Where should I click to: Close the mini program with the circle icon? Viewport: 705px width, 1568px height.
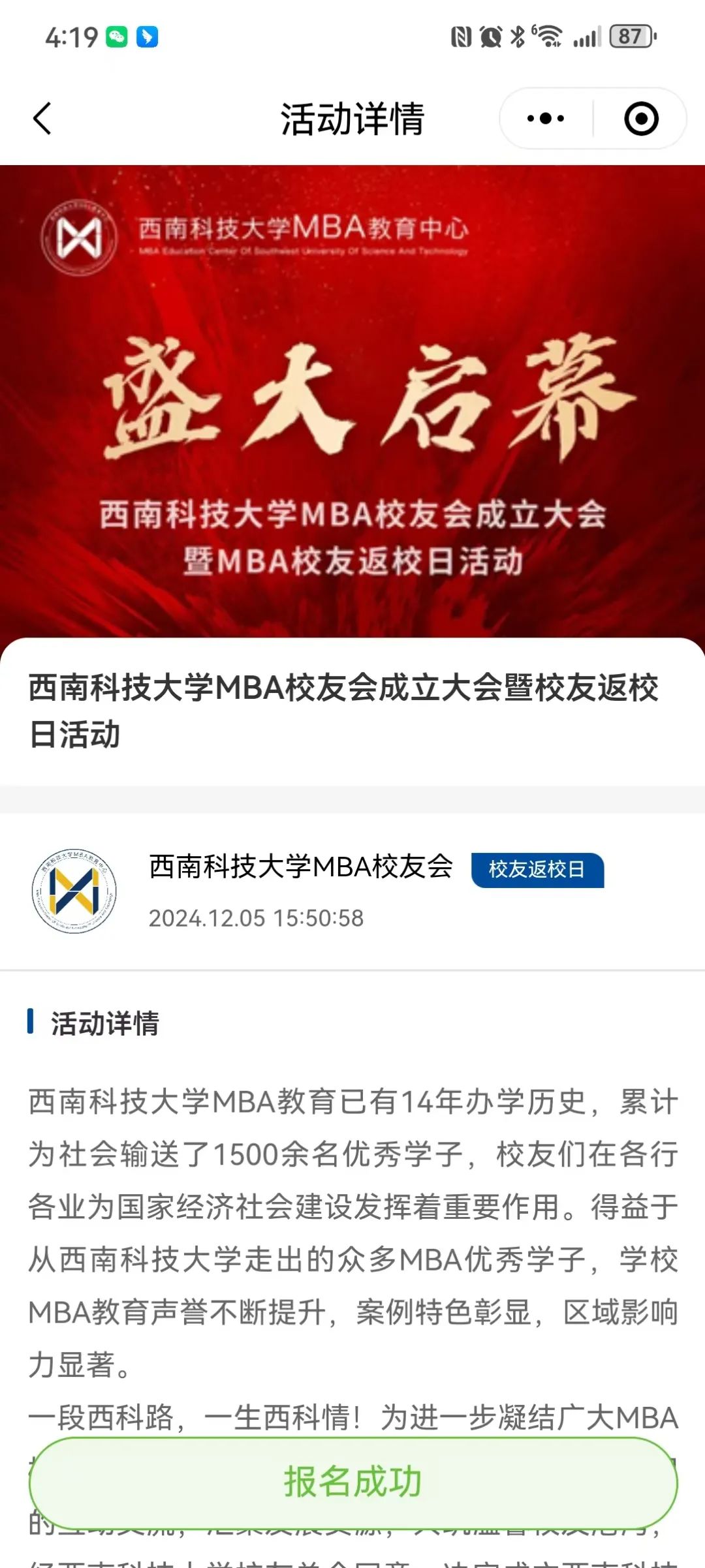click(x=641, y=119)
